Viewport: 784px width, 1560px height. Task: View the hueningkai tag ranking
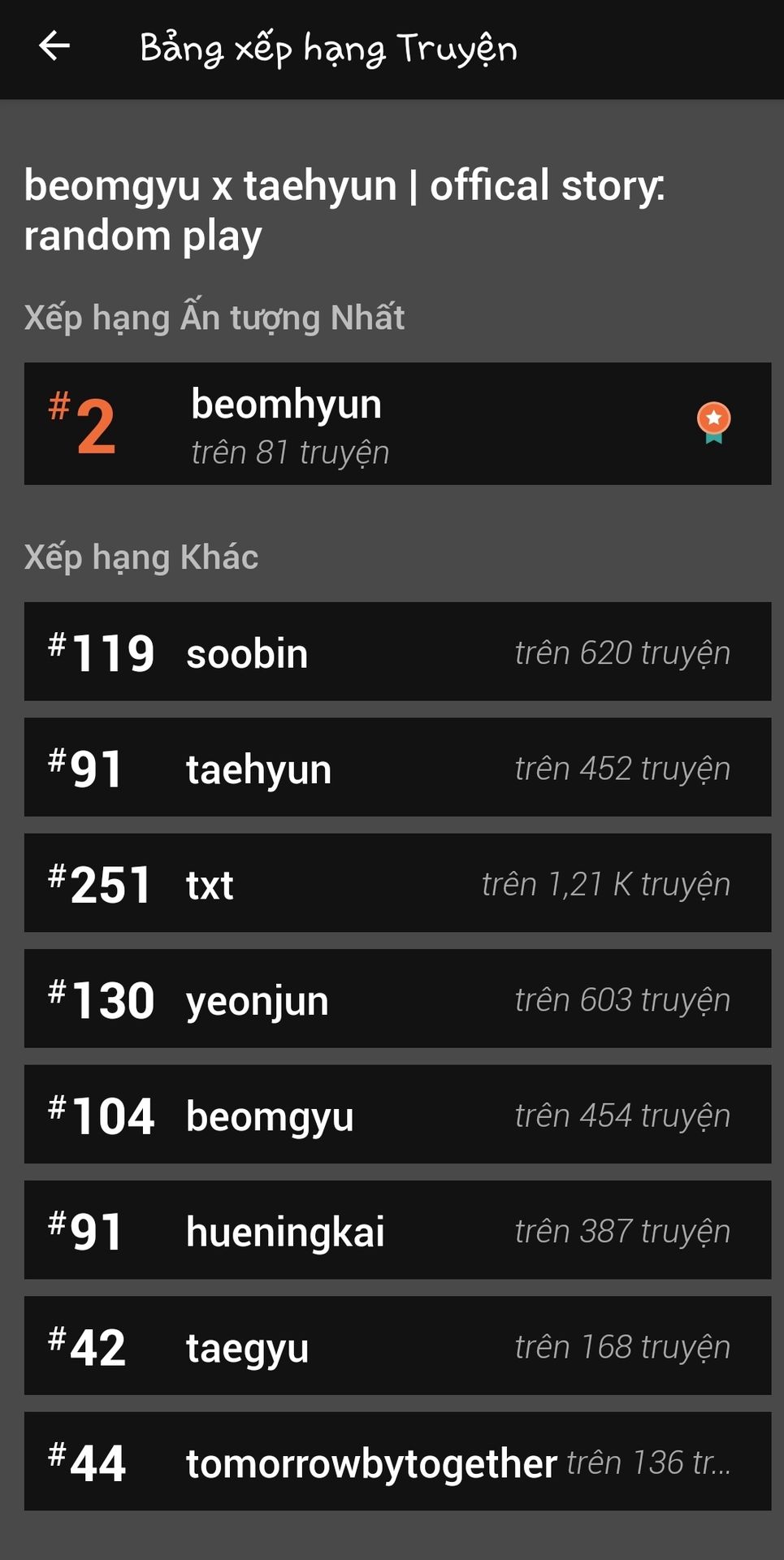397,1231
